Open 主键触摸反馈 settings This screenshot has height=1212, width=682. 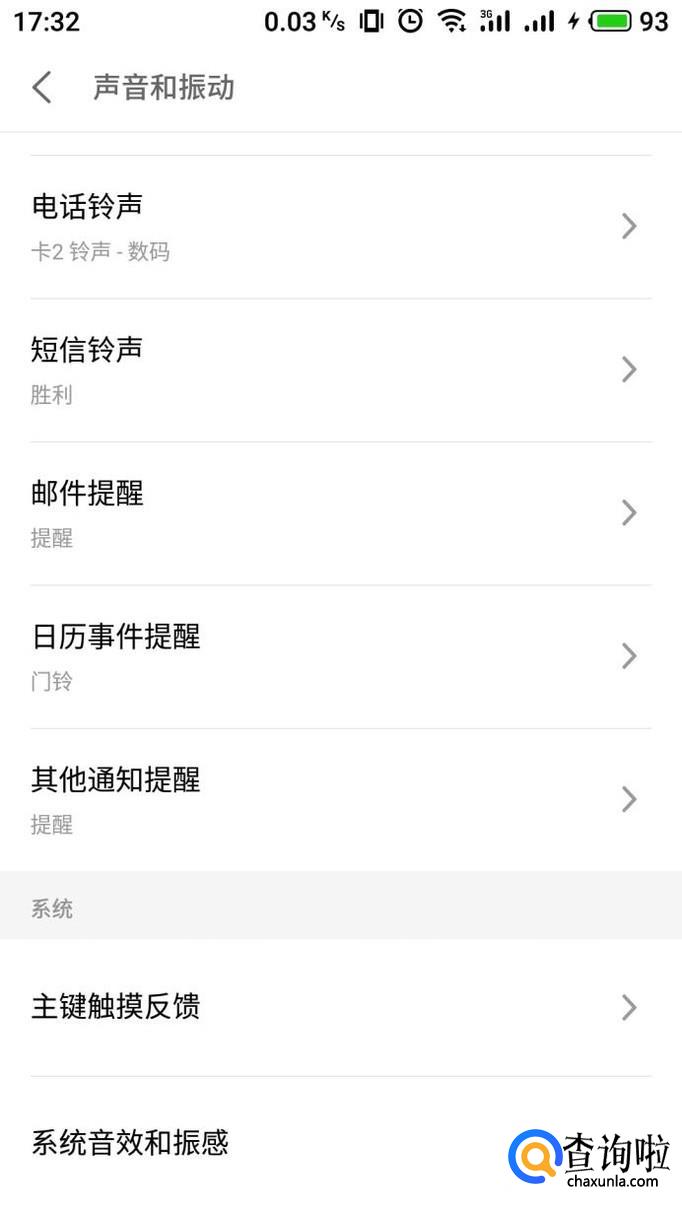coord(340,1006)
